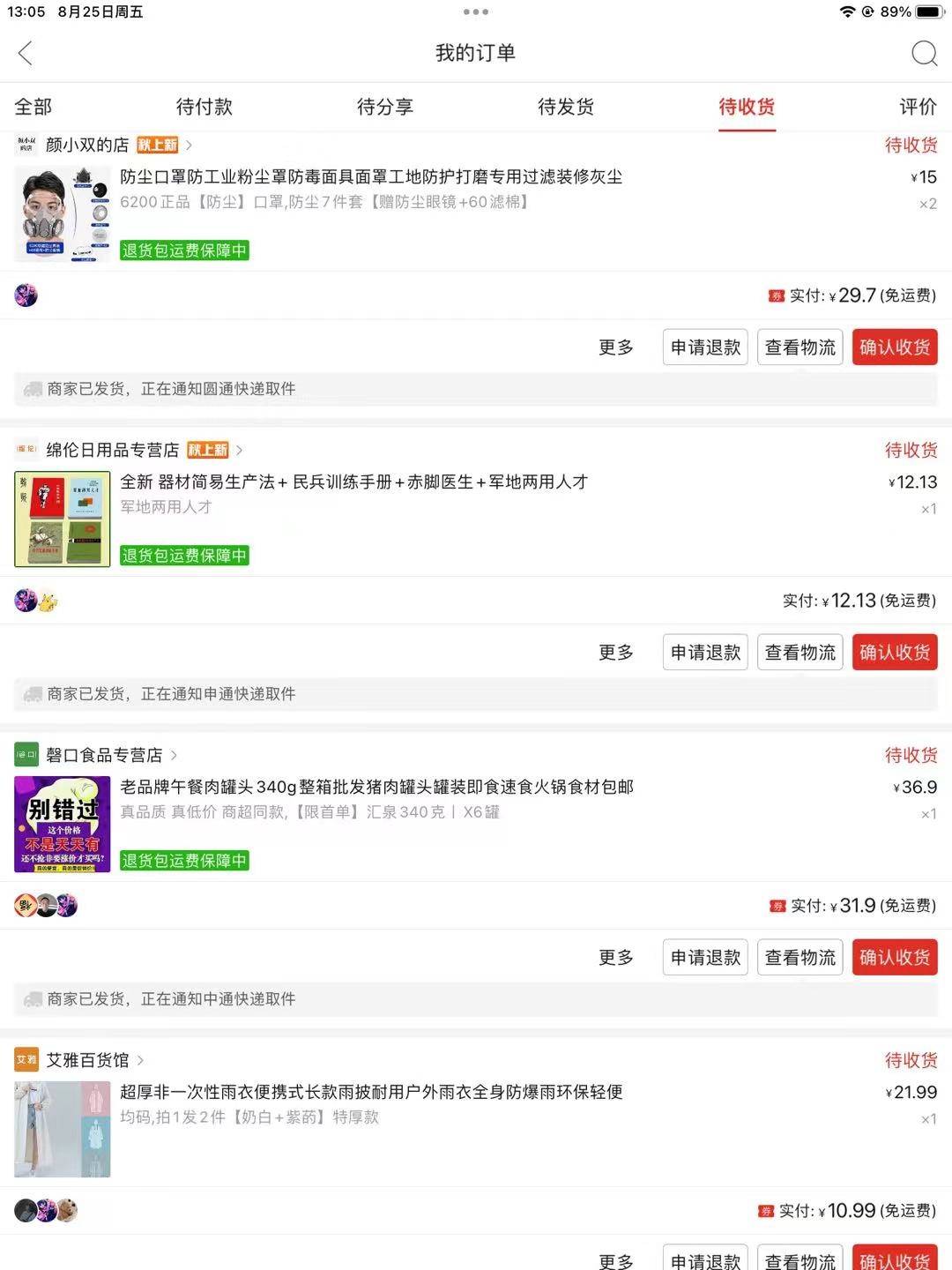The width and height of the screenshot is (952, 1270).
Task: Confirm receipt for the 防尘口罩 order
Action: [x=894, y=347]
